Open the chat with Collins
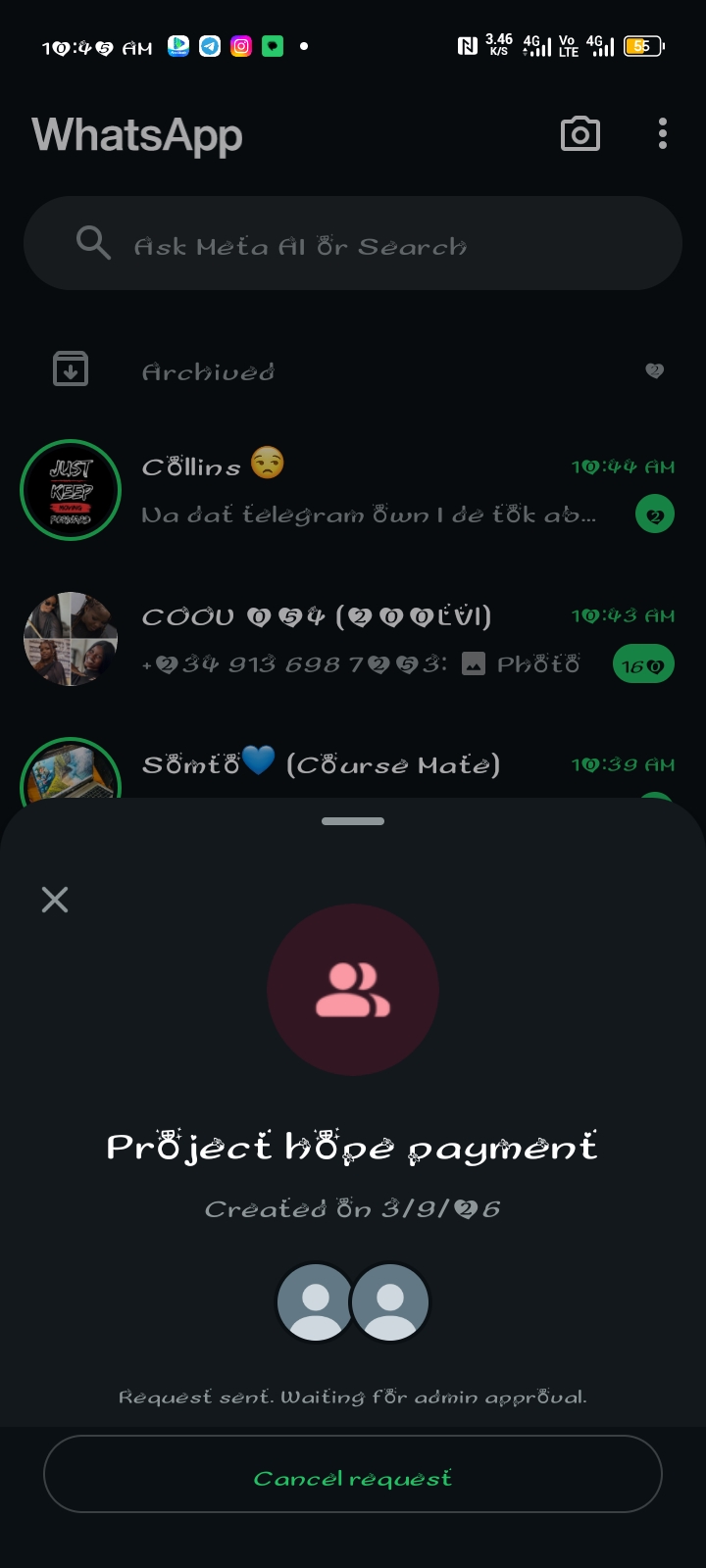 [x=373, y=490]
